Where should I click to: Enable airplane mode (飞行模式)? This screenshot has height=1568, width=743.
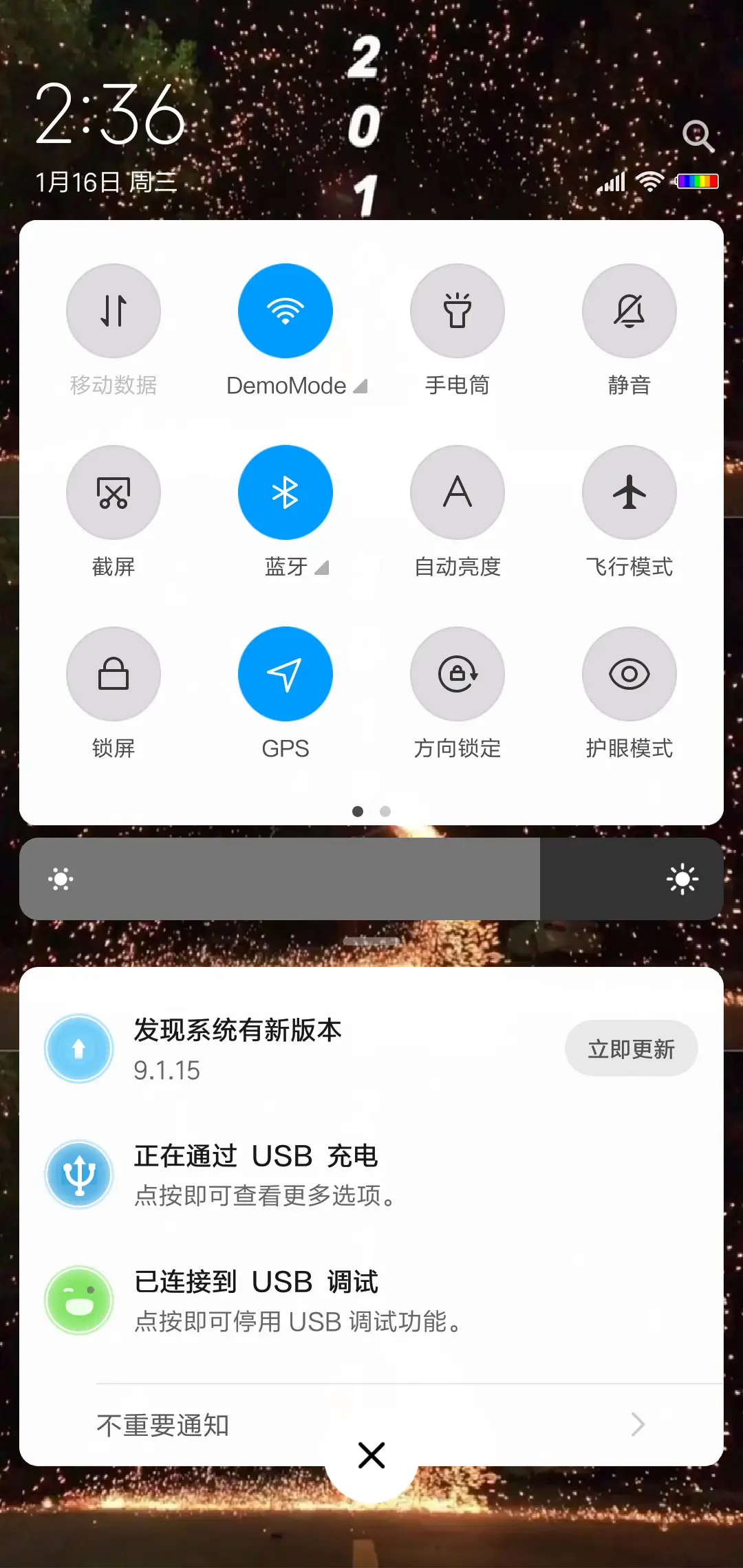[x=629, y=492]
